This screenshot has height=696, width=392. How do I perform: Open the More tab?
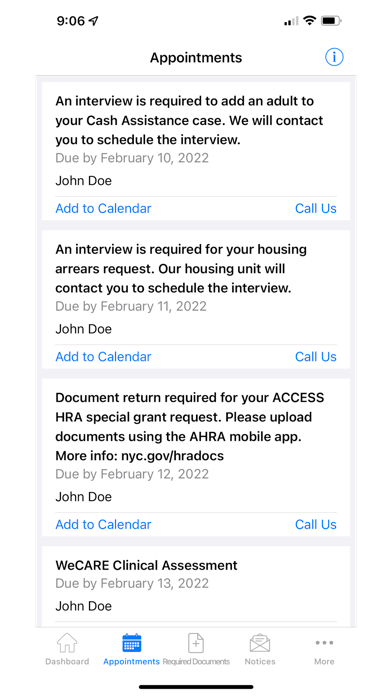(x=324, y=649)
